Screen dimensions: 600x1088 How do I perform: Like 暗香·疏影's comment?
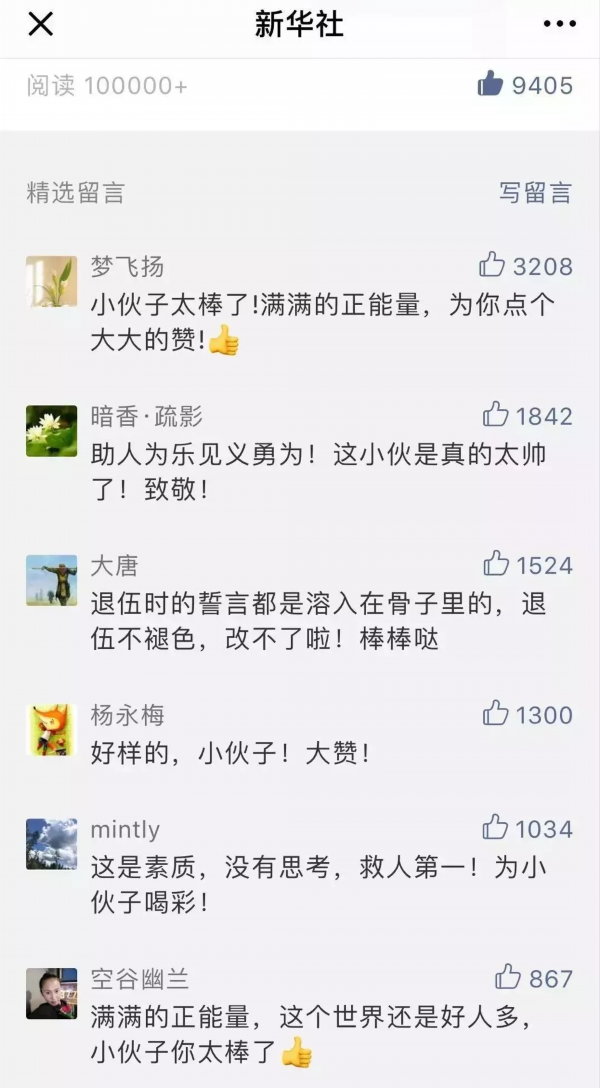(496, 415)
